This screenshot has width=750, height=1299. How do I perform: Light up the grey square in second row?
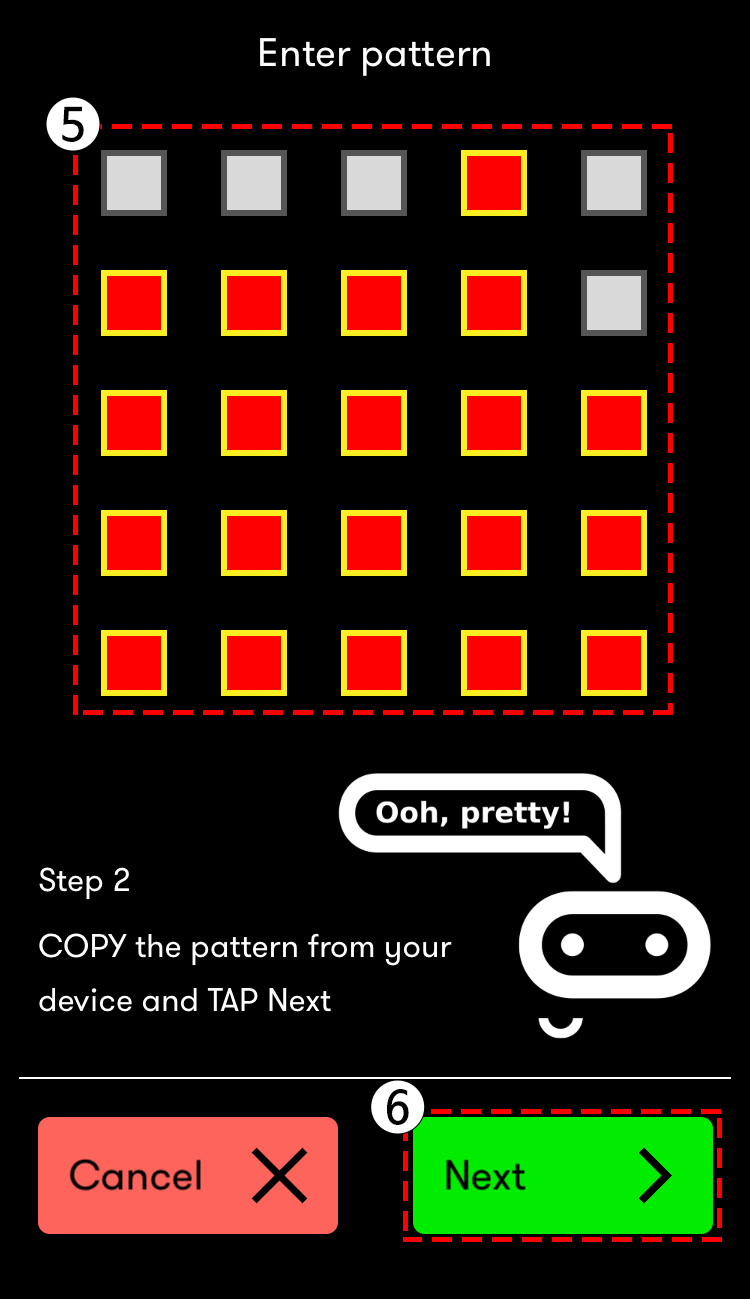click(614, 303)
